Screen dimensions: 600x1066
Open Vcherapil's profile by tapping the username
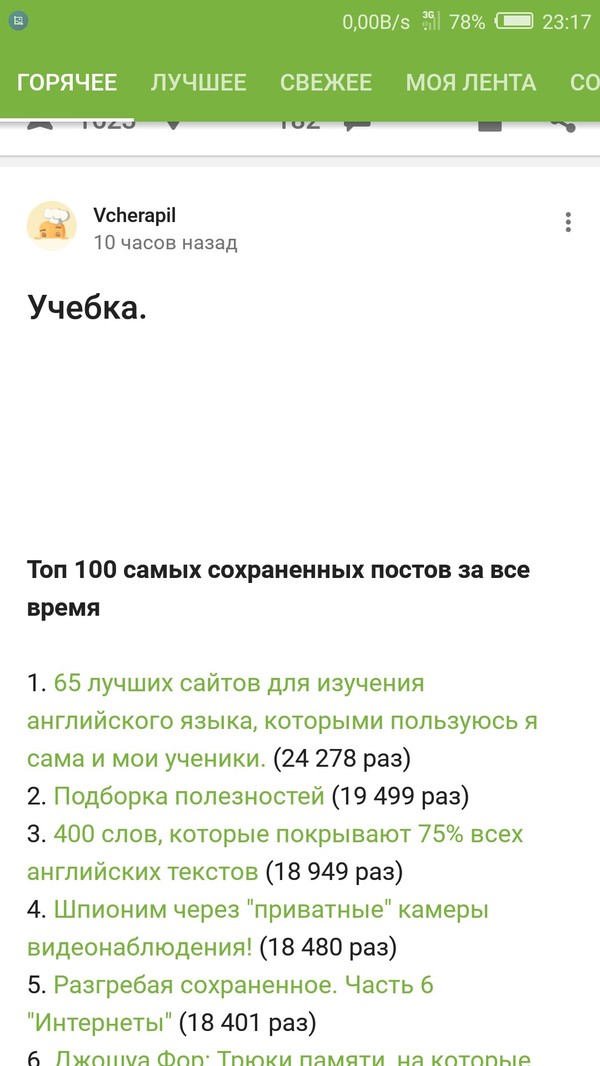point(134,215)
